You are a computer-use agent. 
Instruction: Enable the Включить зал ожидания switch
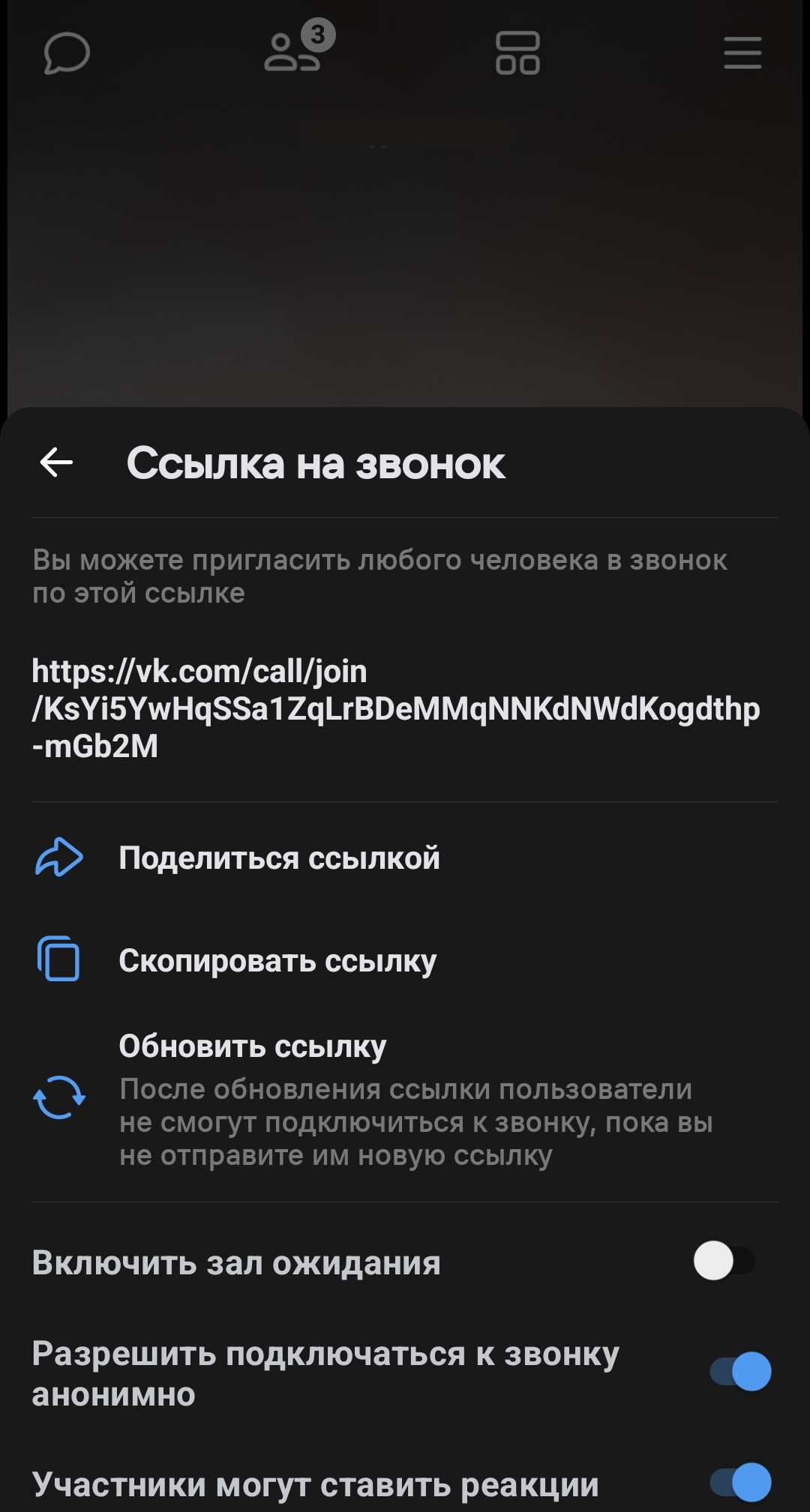(x=724, y=1261)
